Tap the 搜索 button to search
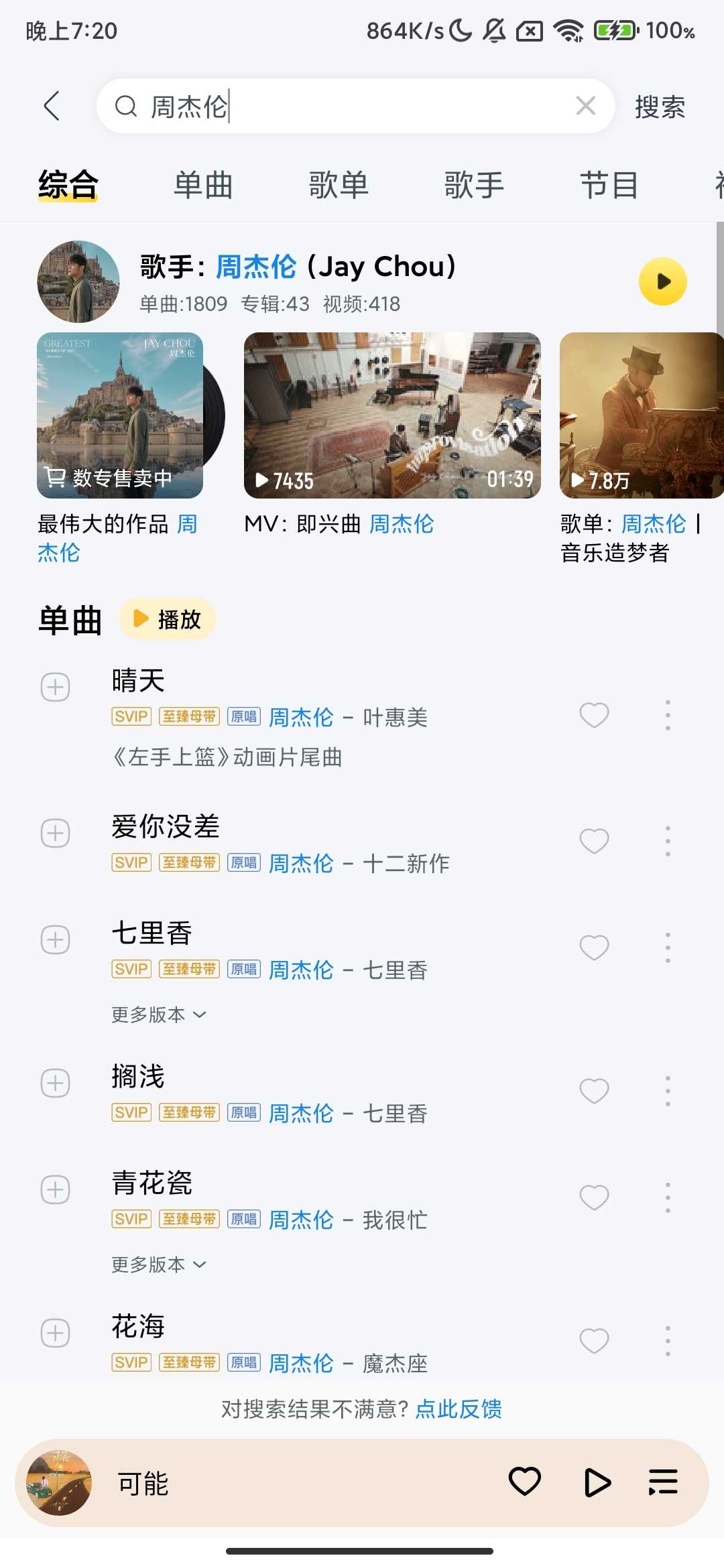The width and height of the screenshot is (724, 1568). tap(660, 107)
